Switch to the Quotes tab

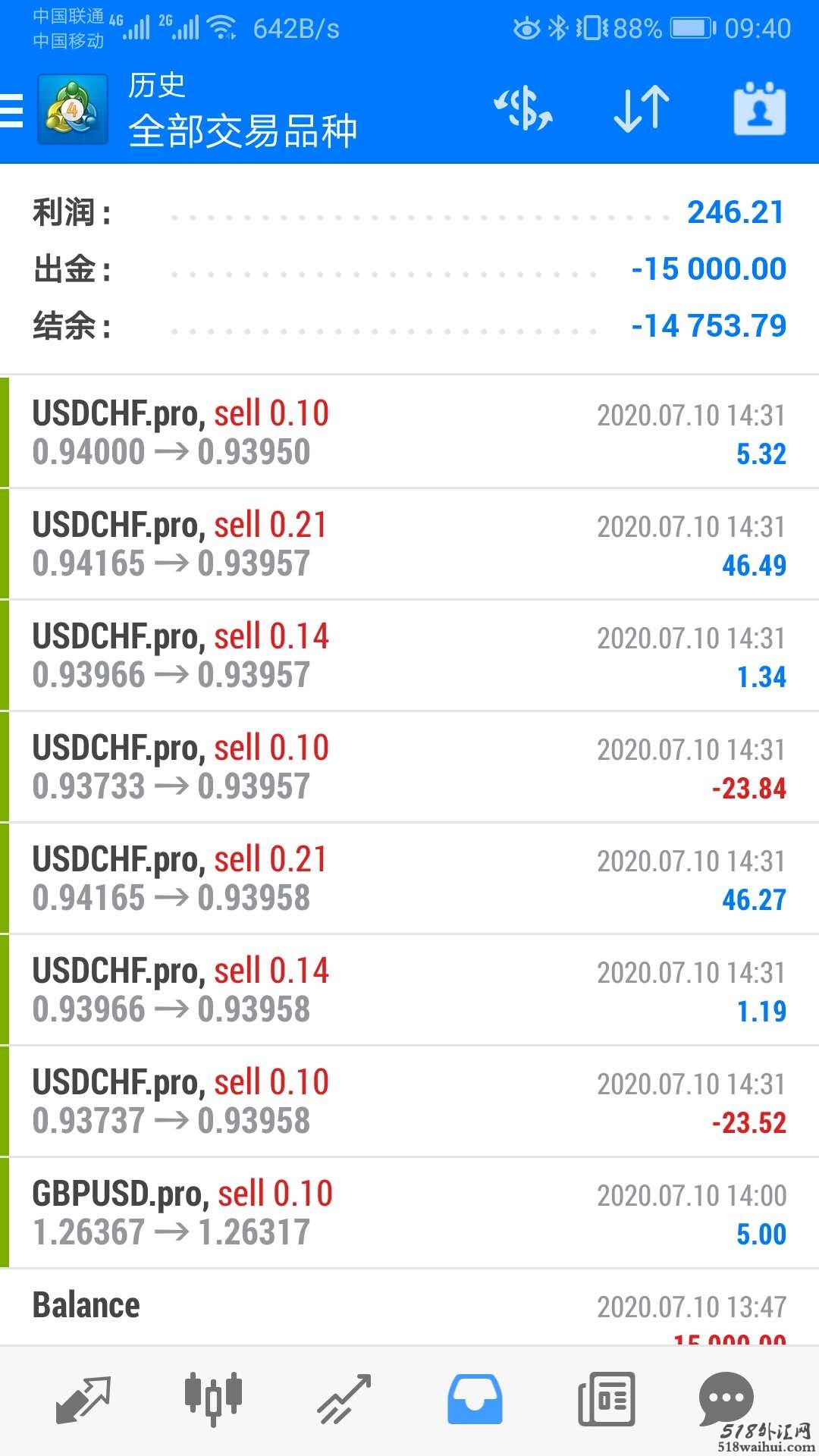(x=83, y=1399)
